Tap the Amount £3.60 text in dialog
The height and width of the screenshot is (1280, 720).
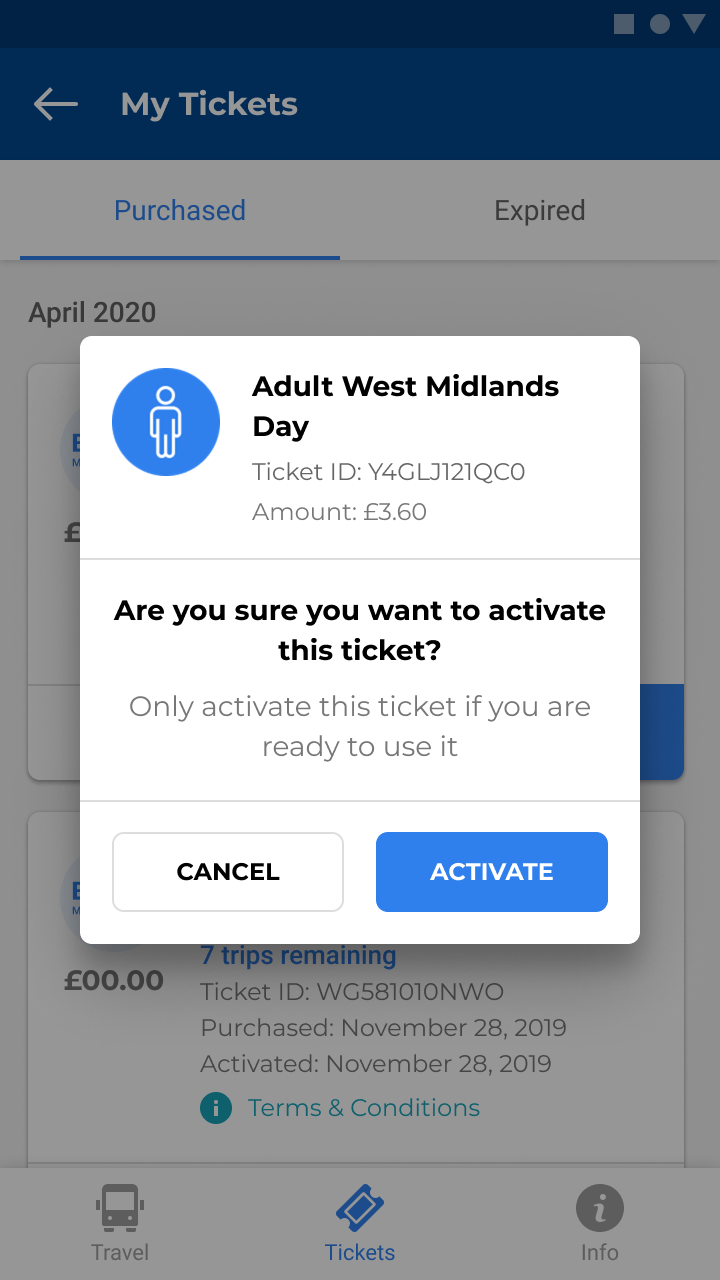point(339,511)
